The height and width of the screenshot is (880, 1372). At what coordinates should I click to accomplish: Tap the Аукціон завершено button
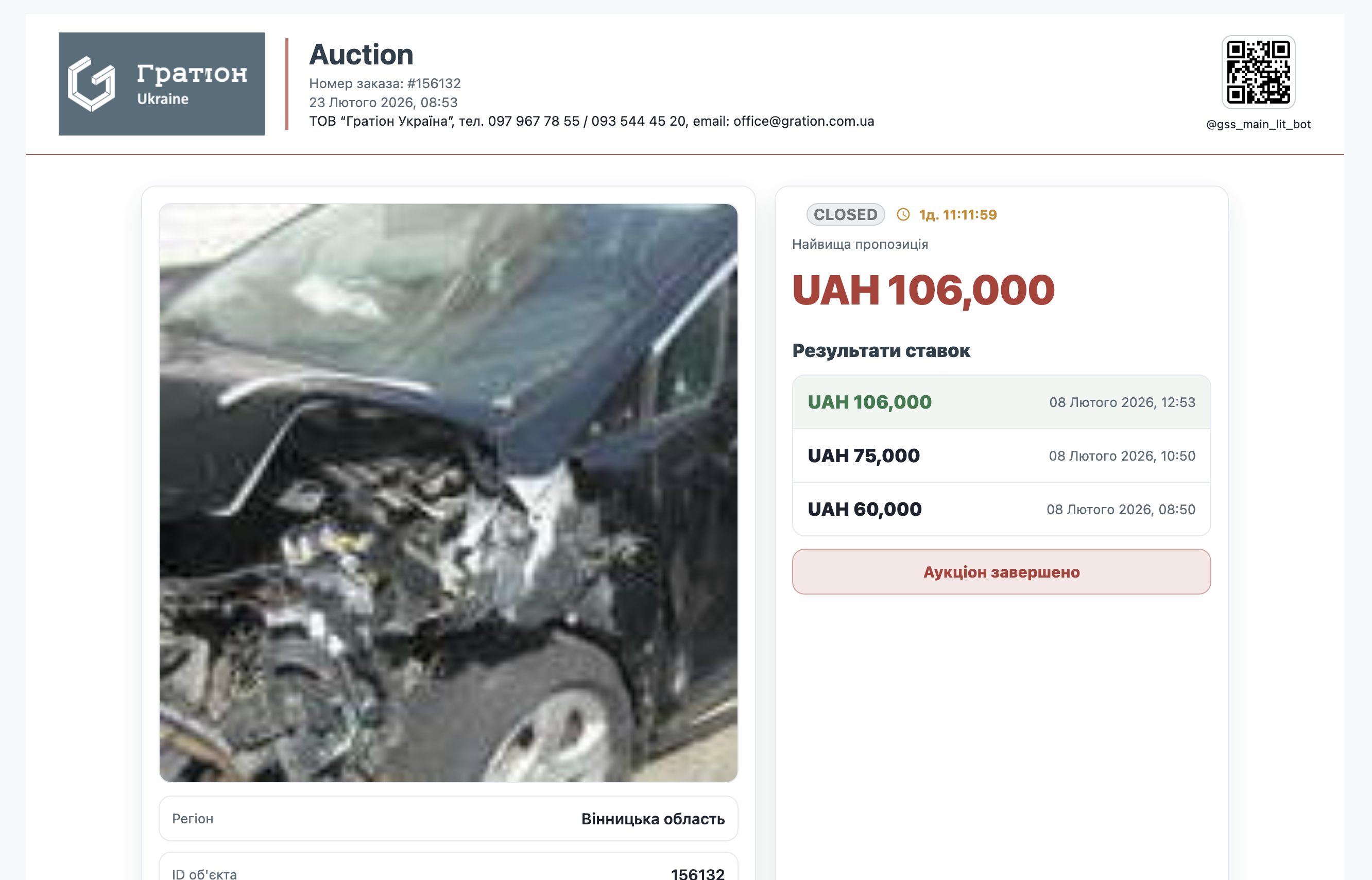click(1001, 571)
